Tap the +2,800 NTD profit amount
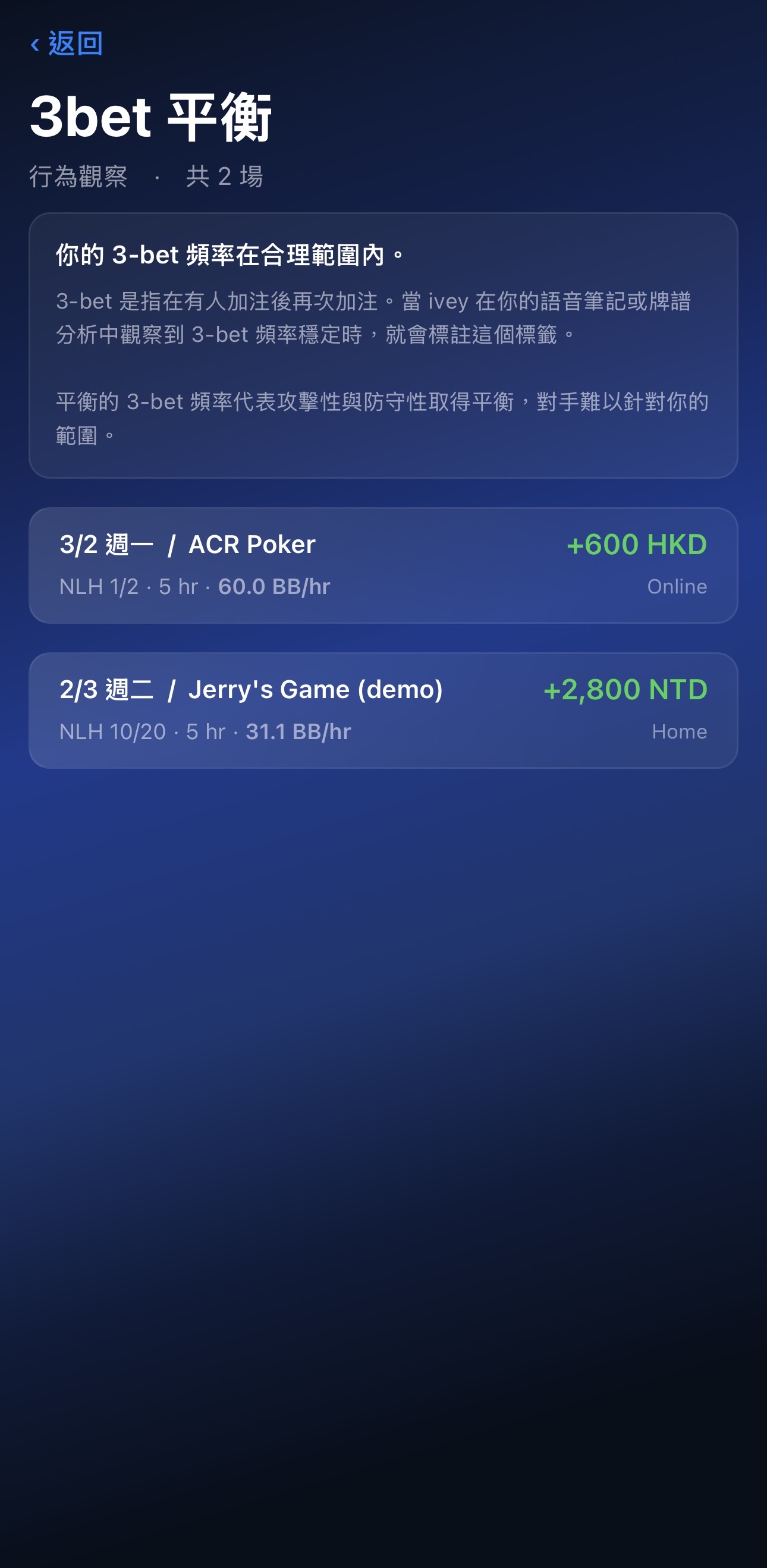Image resolution: width=767 pixels, height=1568 pixels. (625, 690)
